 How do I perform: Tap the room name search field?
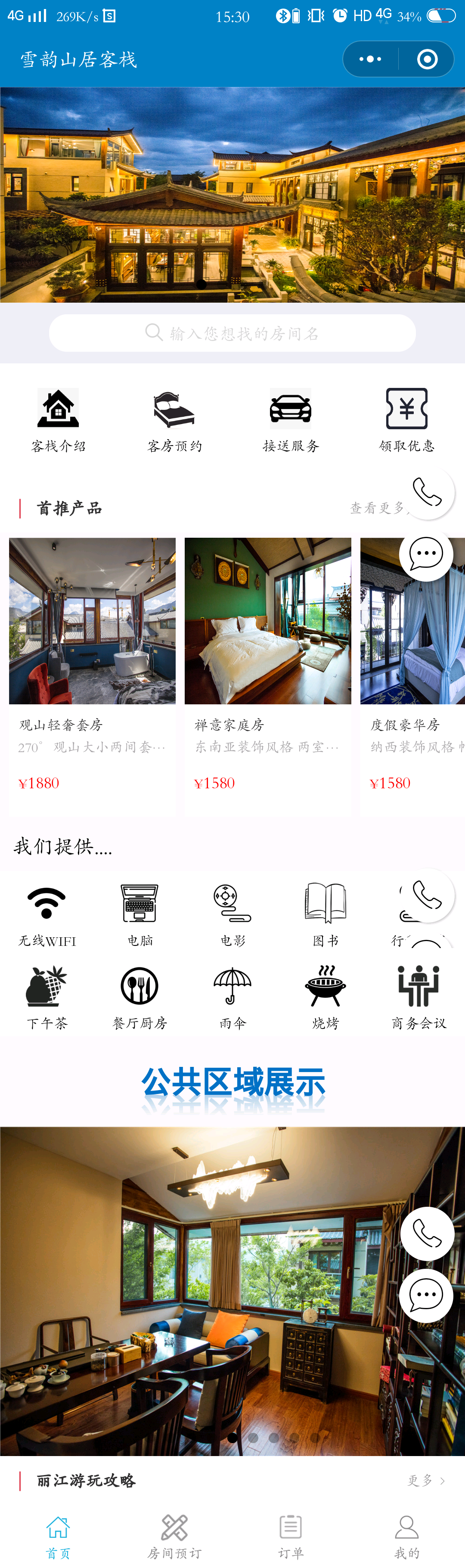tap(232, 333)
